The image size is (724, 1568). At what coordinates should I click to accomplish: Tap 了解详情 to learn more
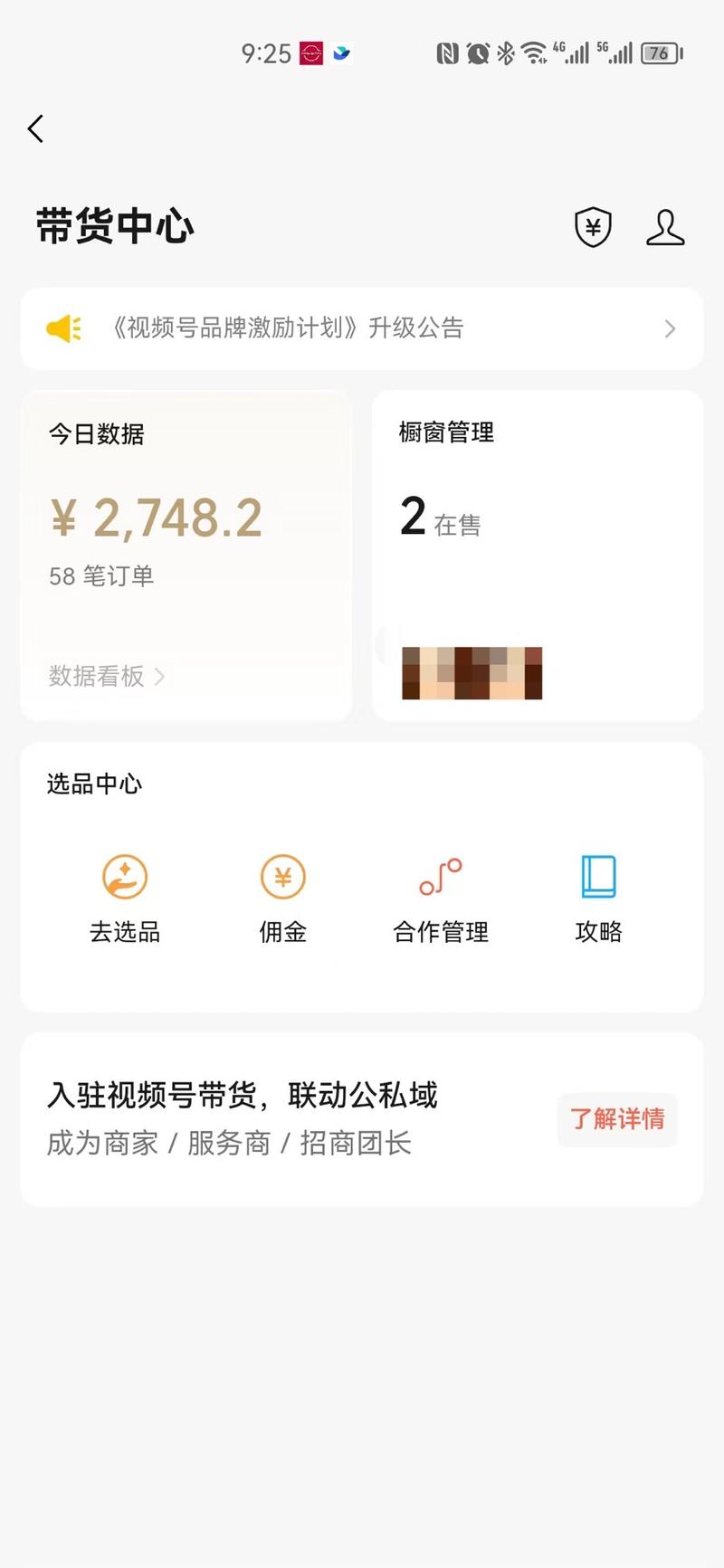(617, 1120)
